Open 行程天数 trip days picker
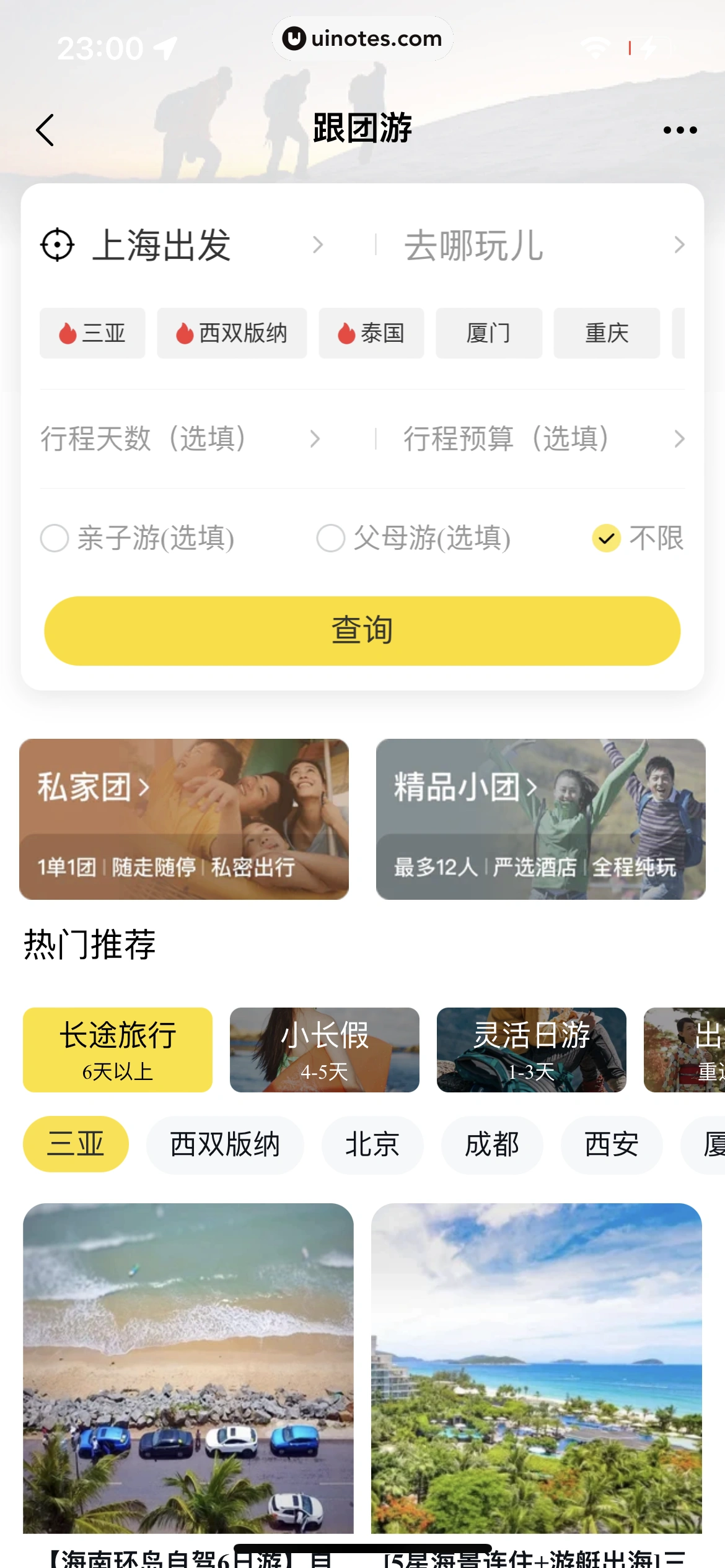Screen dimensions: 725x1568 (x=180, y=438)
